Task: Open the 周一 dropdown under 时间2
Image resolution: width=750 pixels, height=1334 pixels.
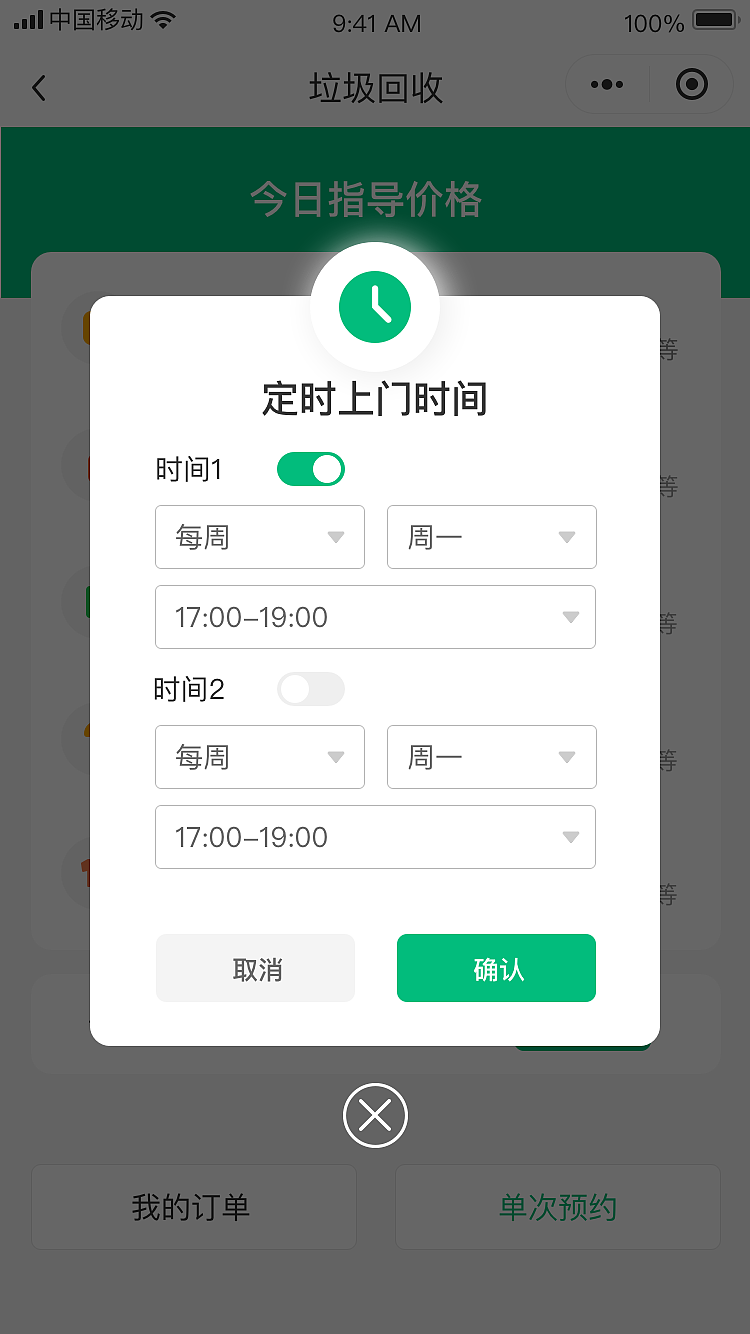Action: pos(491,757)
